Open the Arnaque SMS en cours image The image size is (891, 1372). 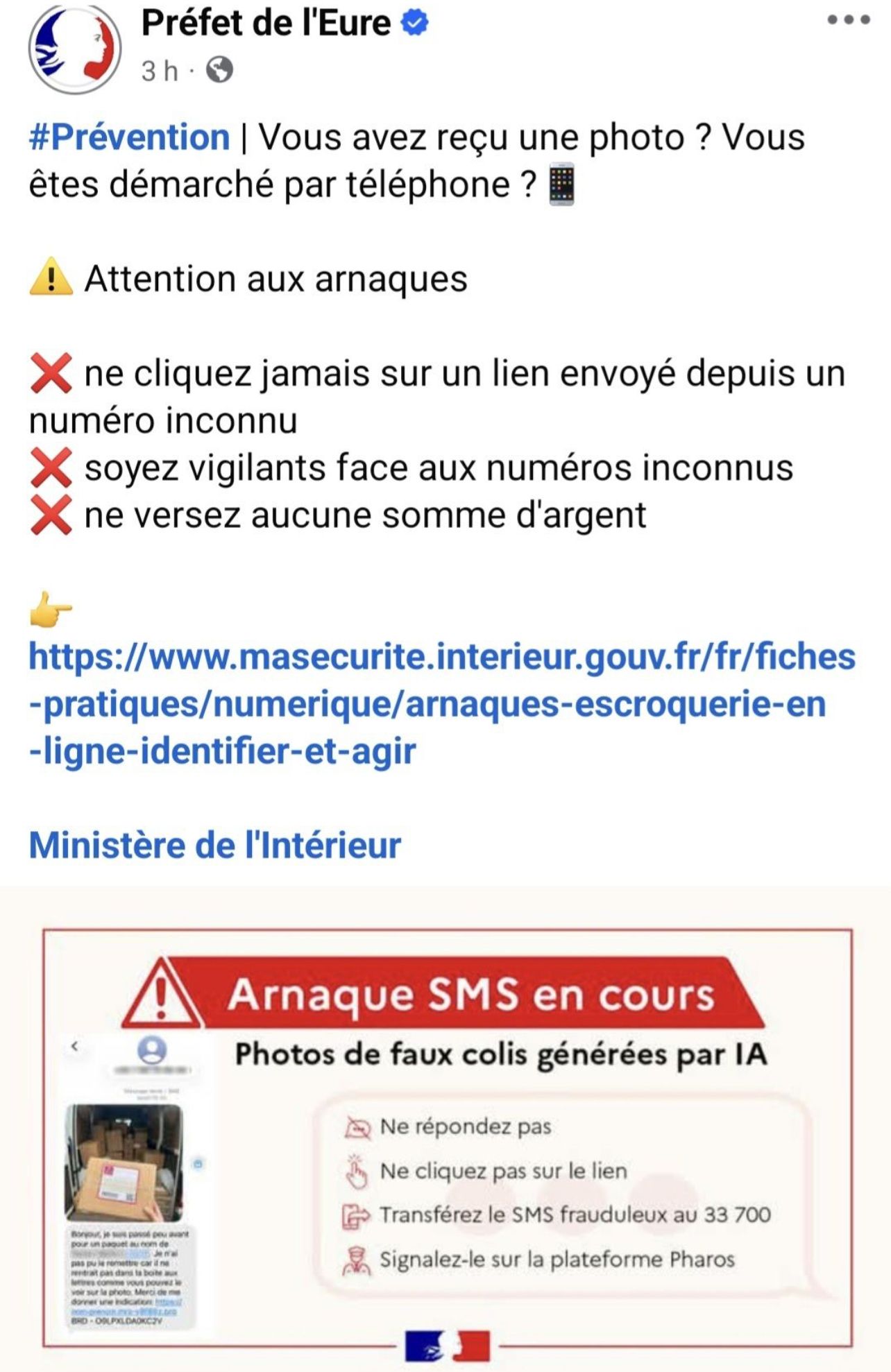tap(445, 1129)
